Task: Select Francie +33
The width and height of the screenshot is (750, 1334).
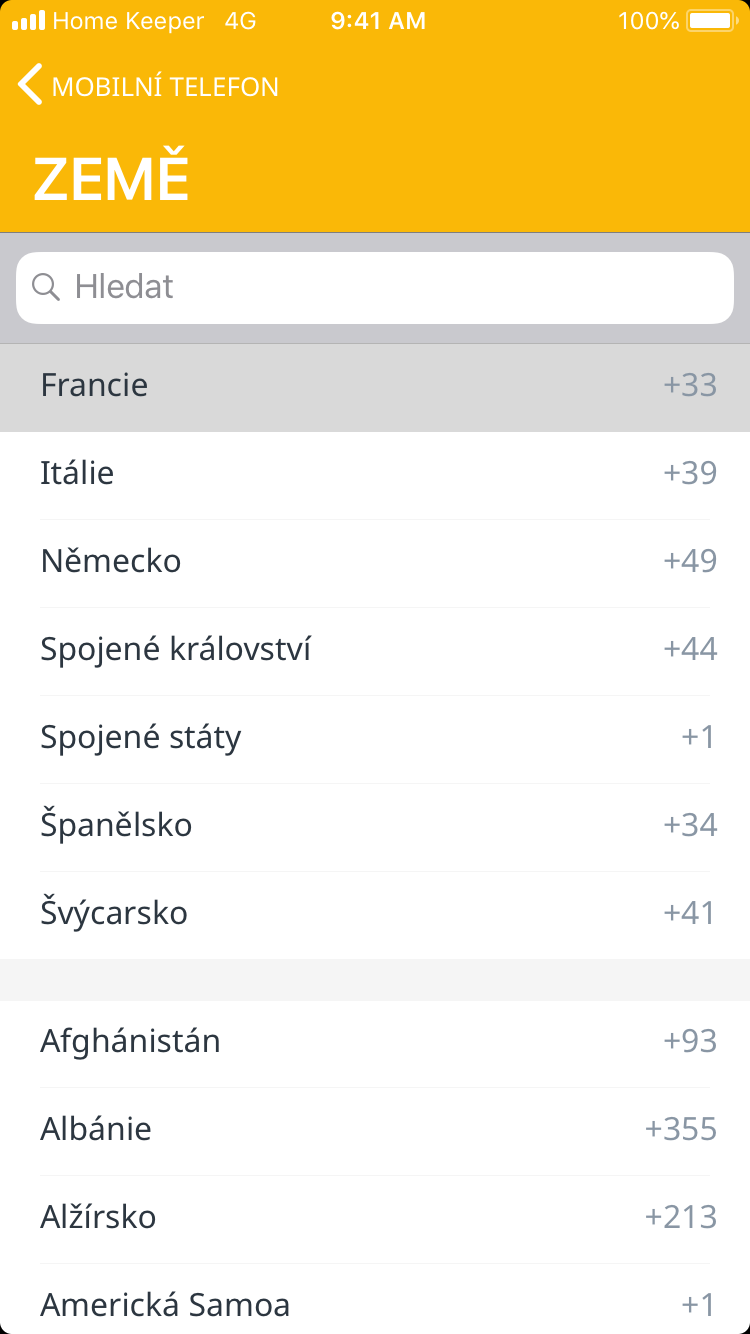Action: (375, 386)
